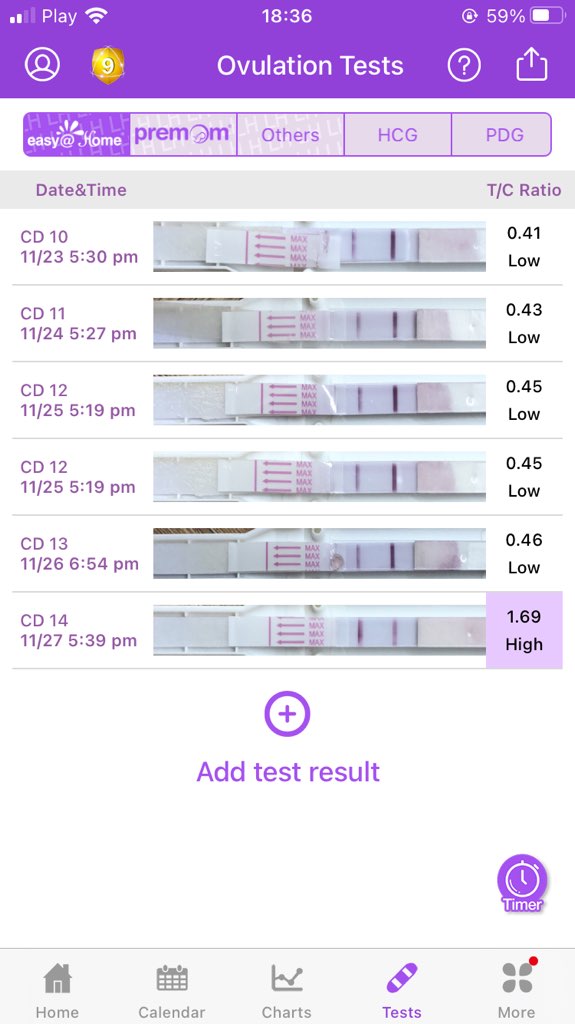Open the CD 10 test from 11/23

click(288, 247)
